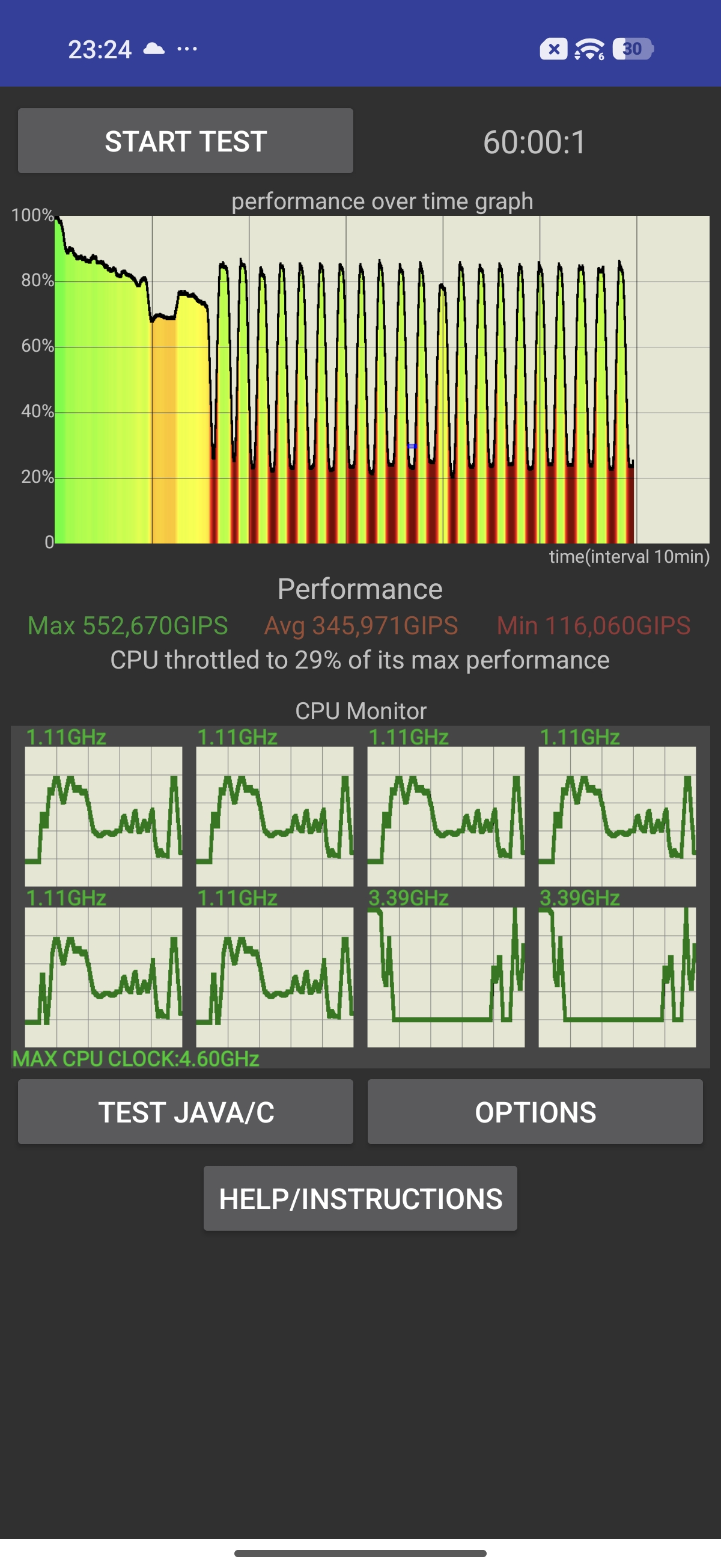Tap the START TEST button
Screen dimensions: 721x1568
pos(186,141)
